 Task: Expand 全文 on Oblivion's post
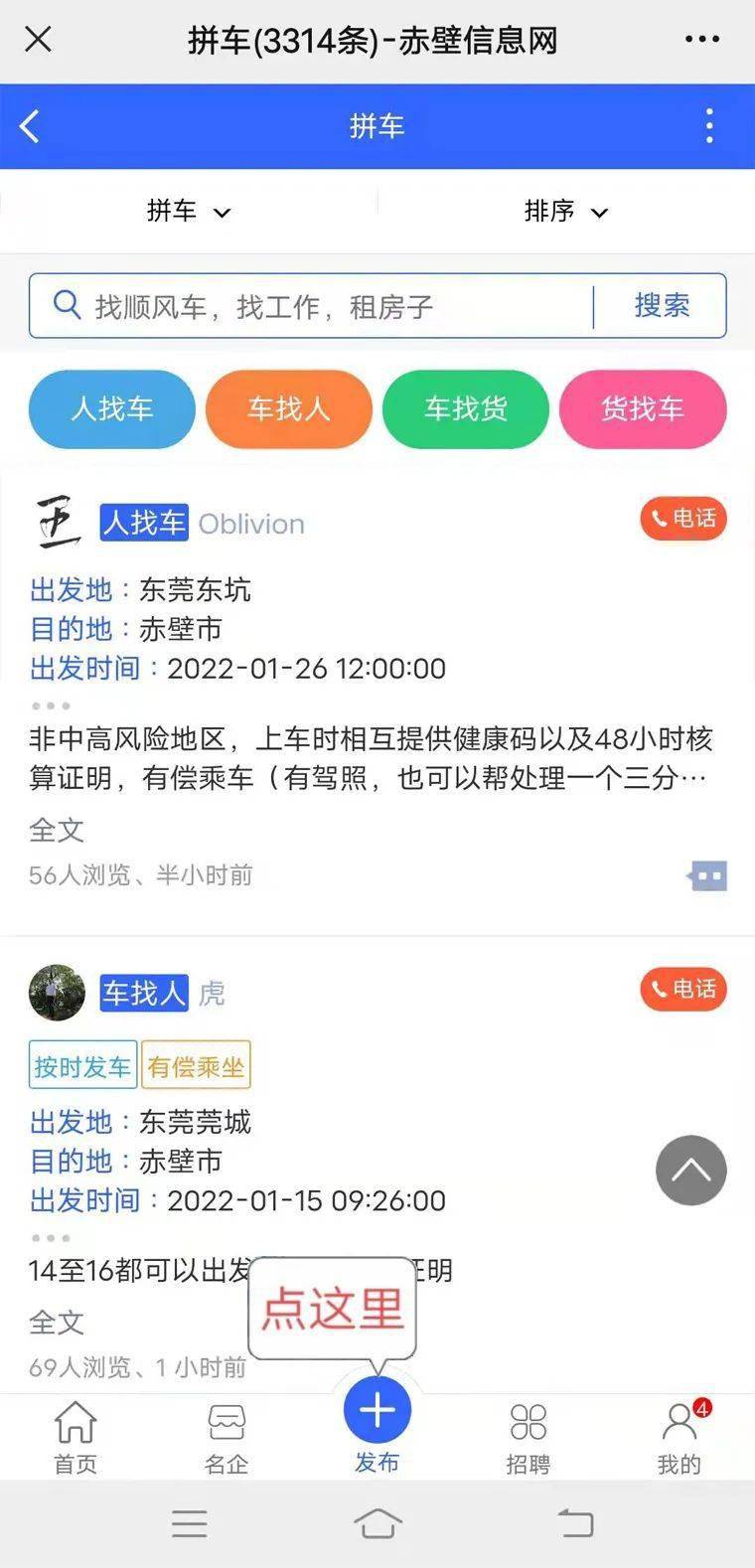tap(57, 830)
